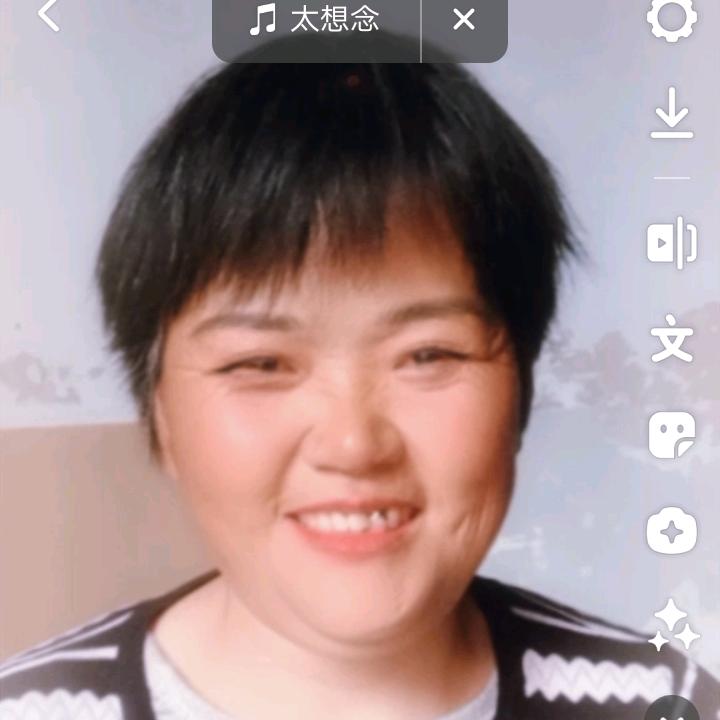Go back using the top-left arrow
Screen dimensions: 720x720
pos(49,15)
